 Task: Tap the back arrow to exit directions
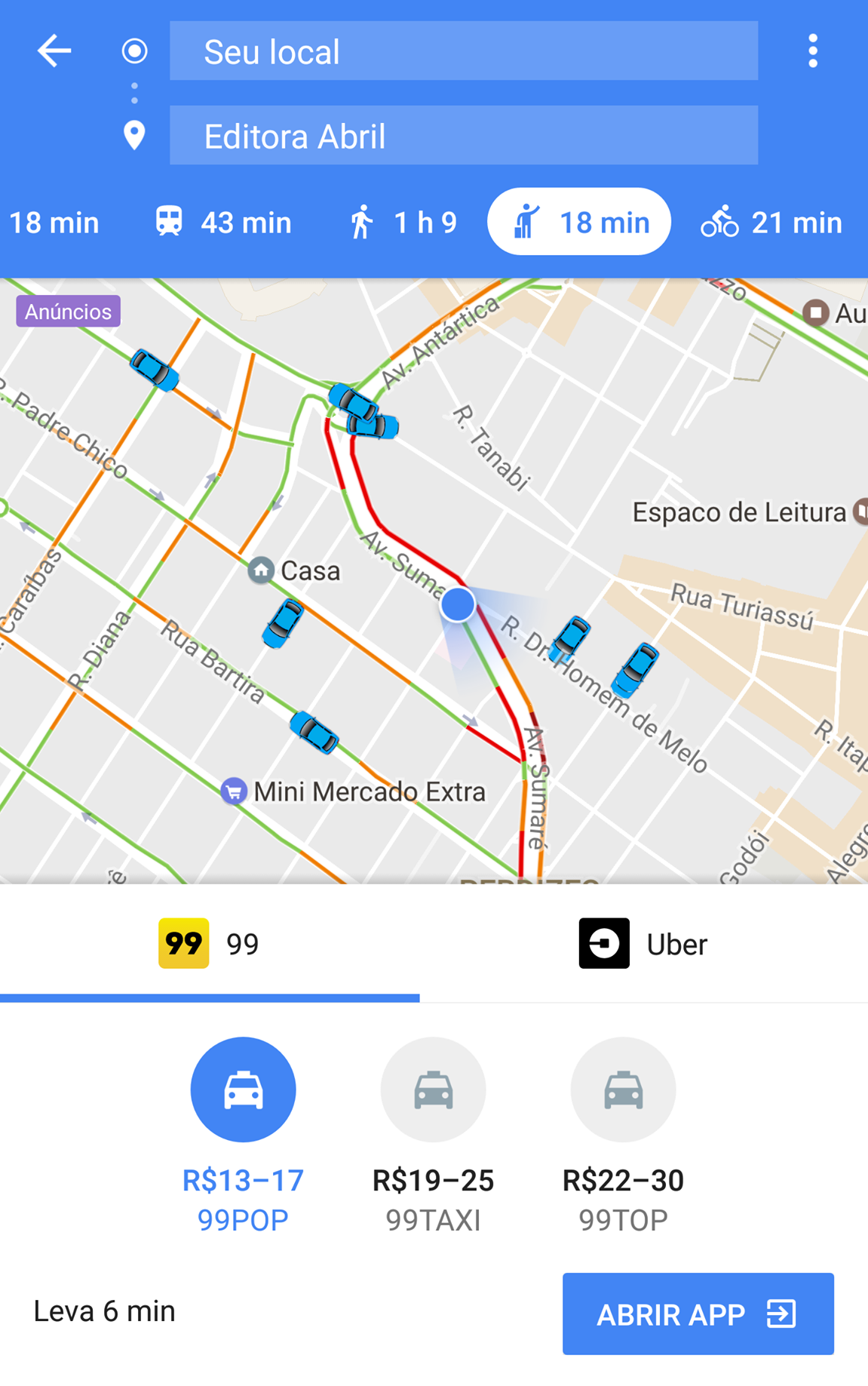[53, 51]
